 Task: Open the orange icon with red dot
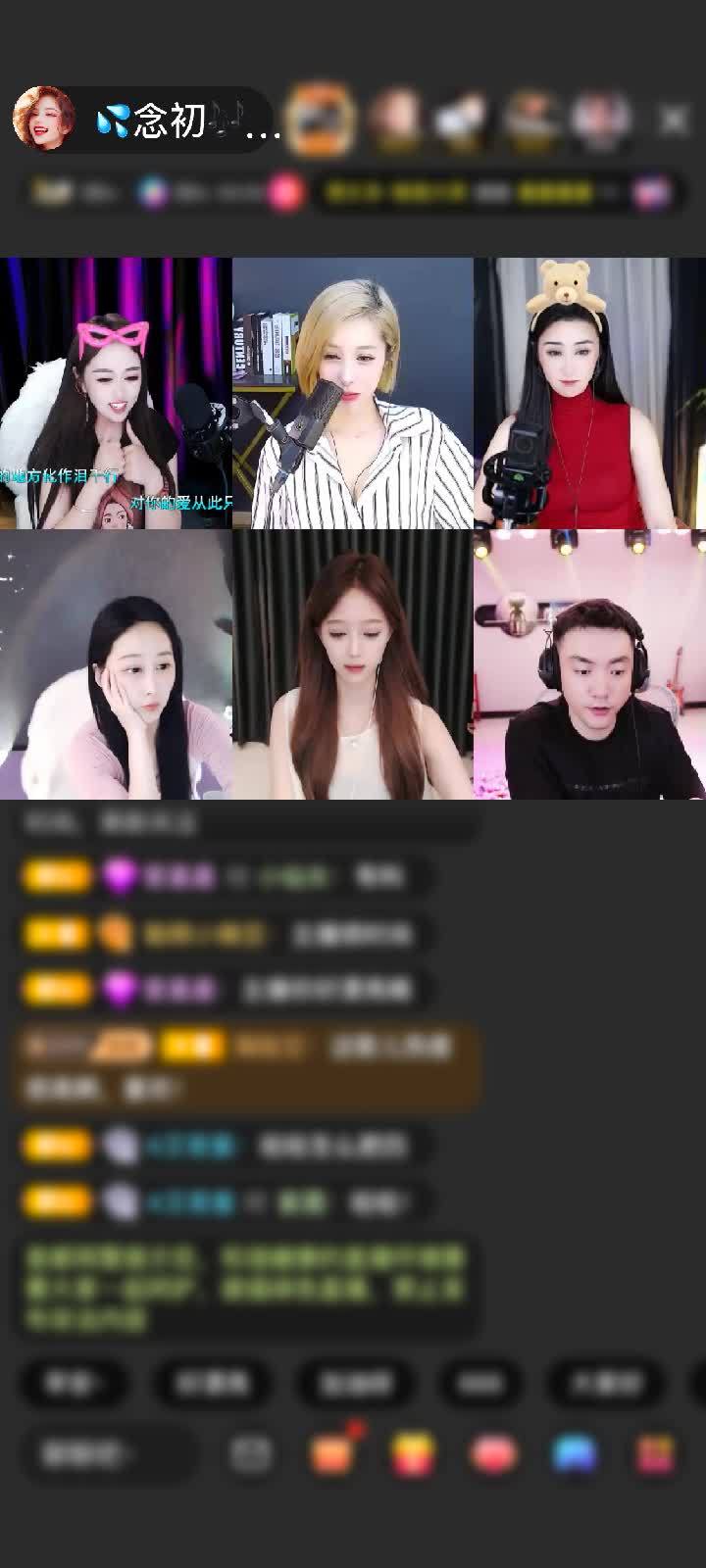pos(332,1454)
